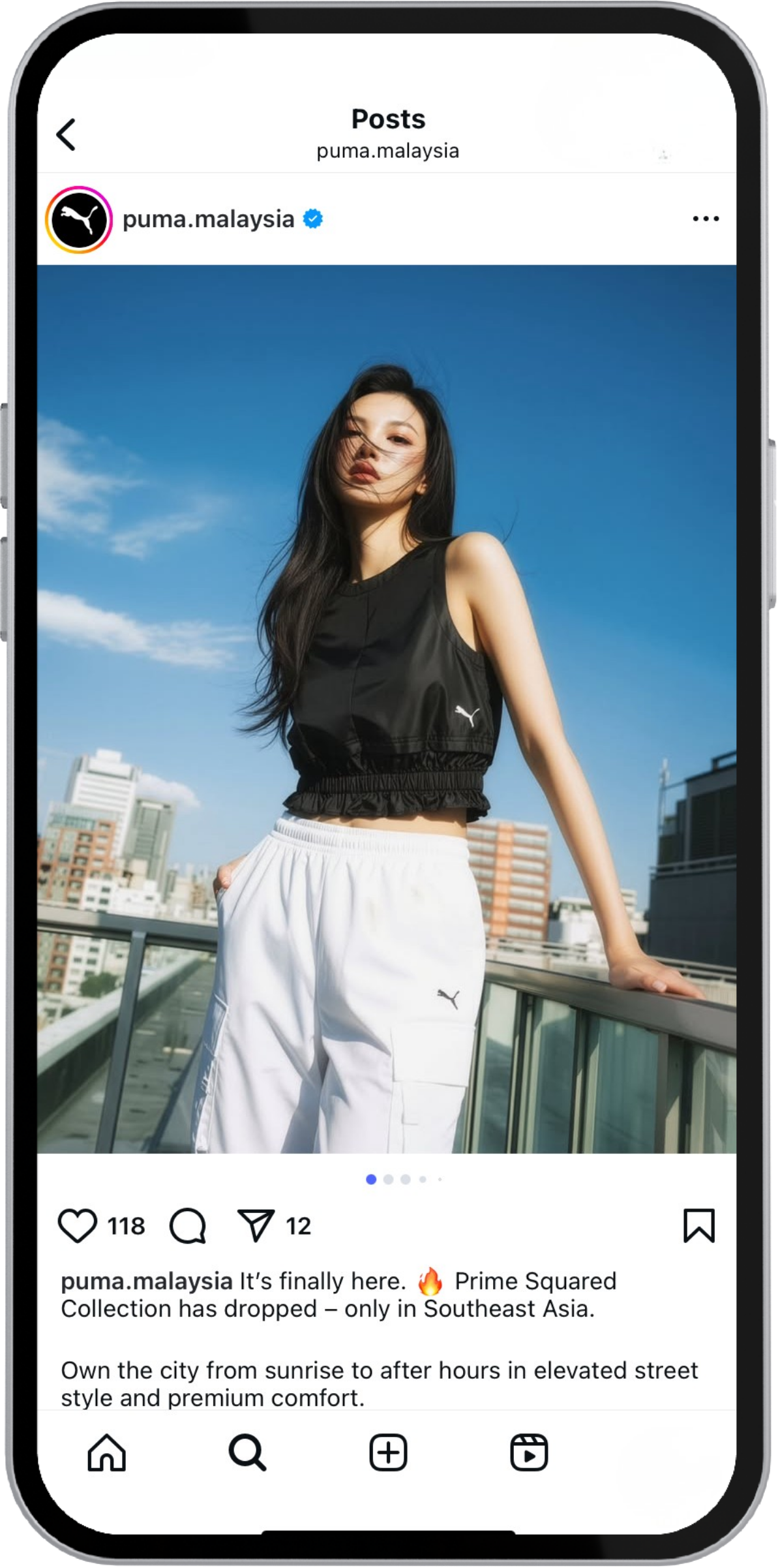Open the post's three-dot options menu
The image size is (778, 1568).
coord(706,219)
